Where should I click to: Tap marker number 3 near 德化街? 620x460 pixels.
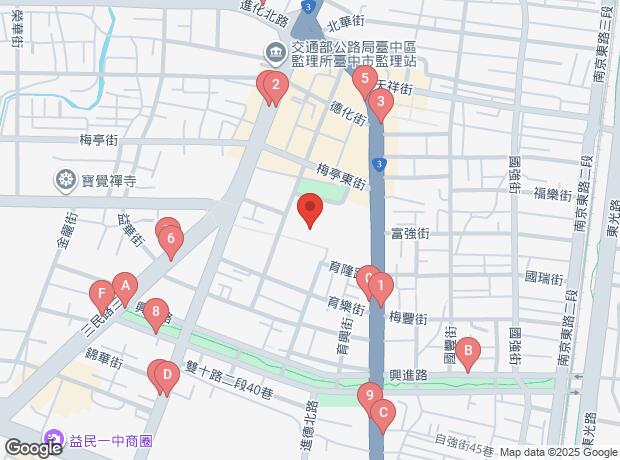380,101
